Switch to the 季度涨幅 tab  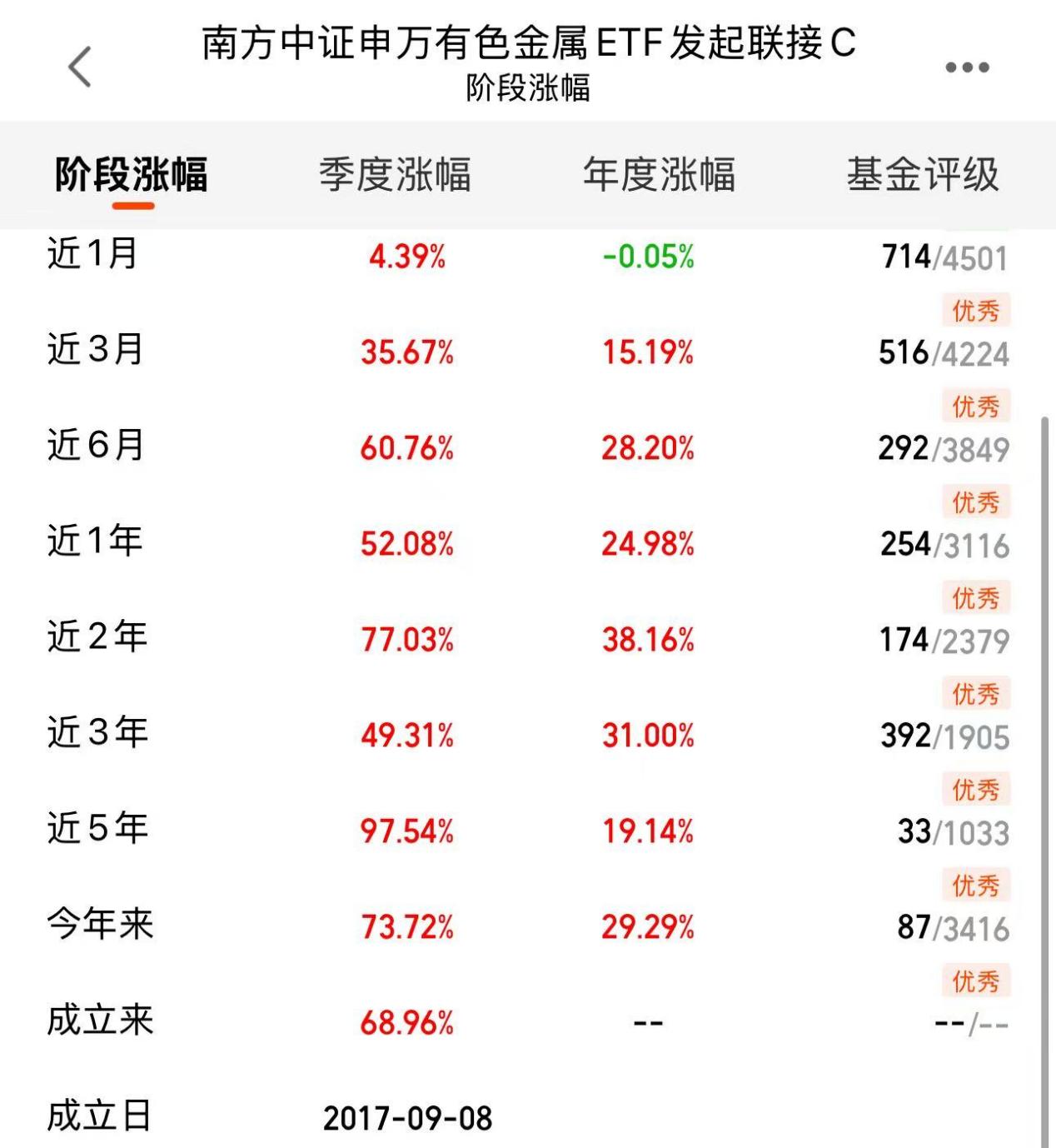[x=395, y=172]
